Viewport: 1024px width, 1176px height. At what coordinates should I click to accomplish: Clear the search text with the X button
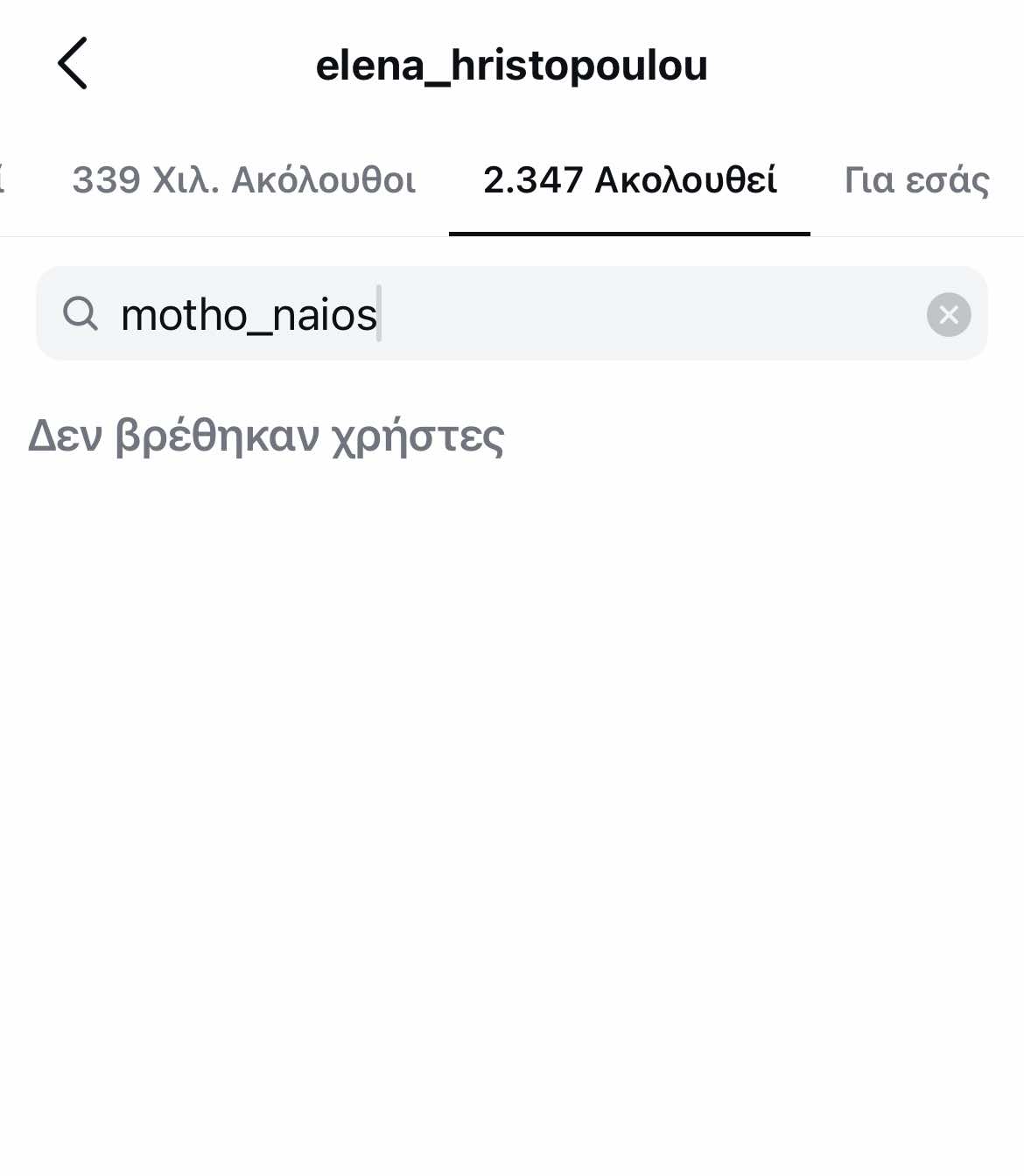point(949,315)
